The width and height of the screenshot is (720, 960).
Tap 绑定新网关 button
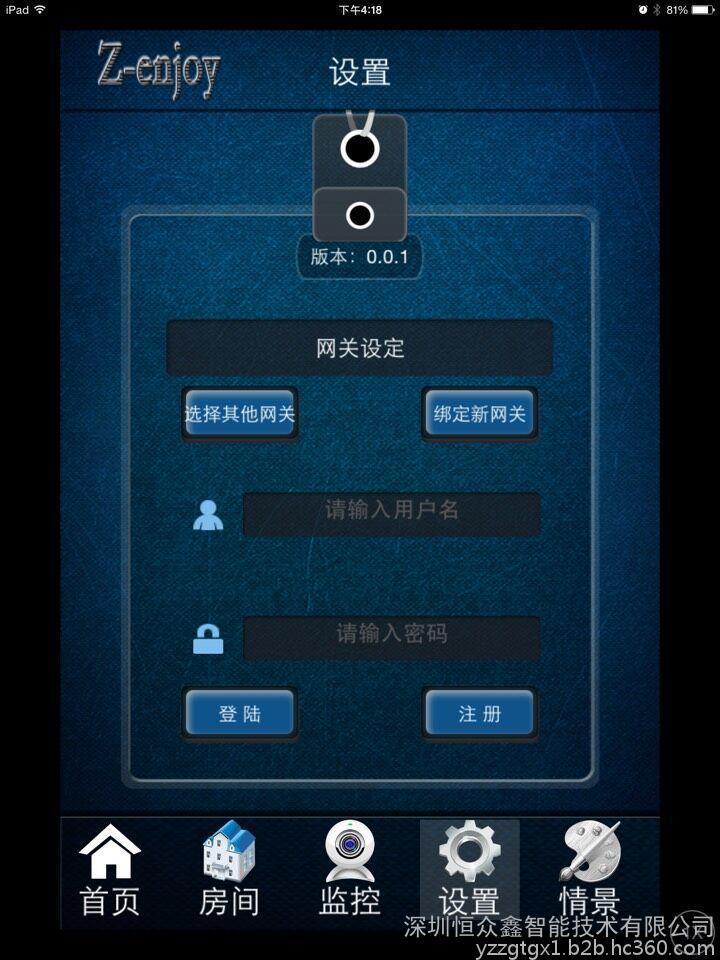click(x=479, y=413)
